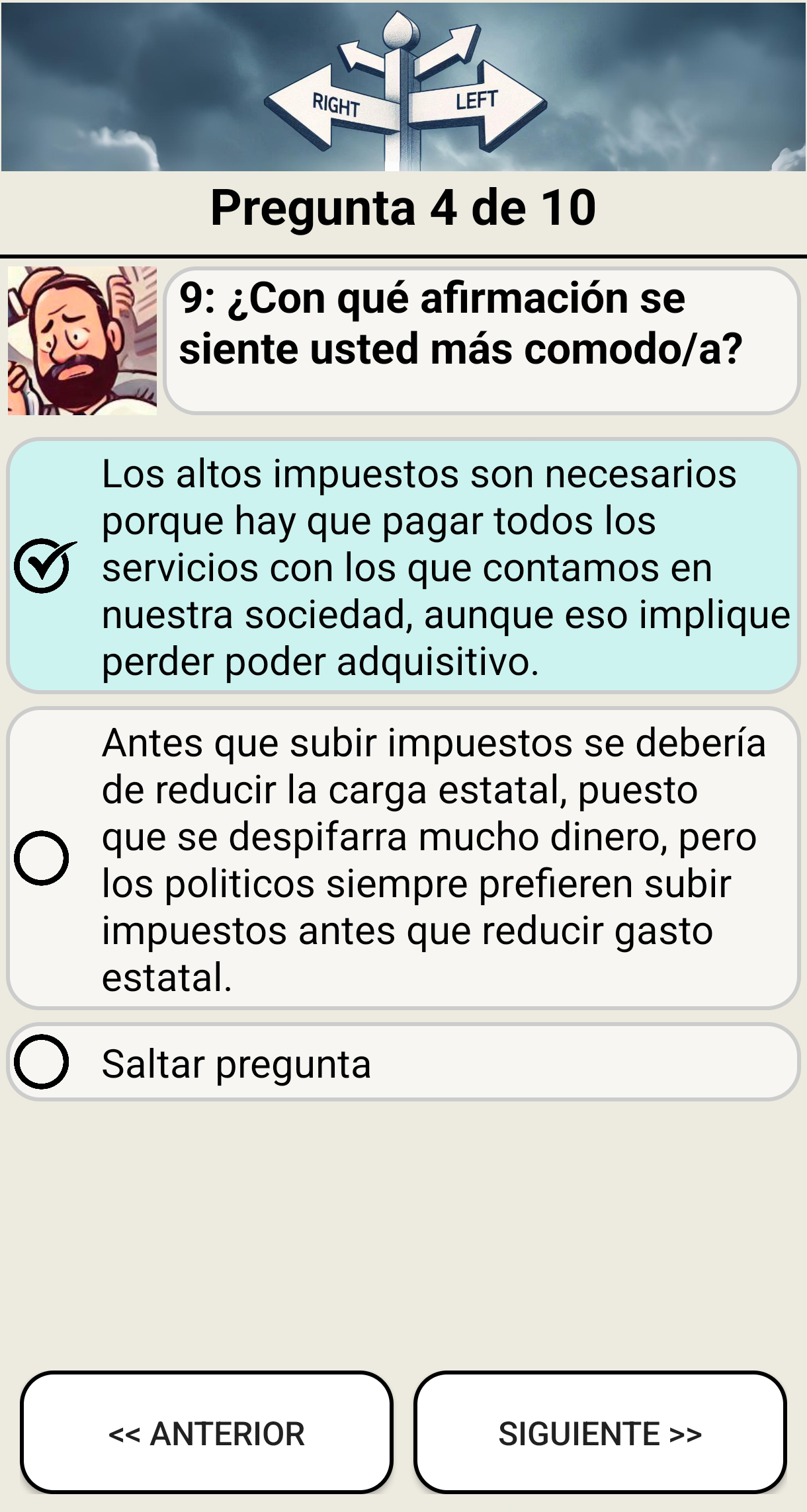Viewport: 807px width, 1512px height.
Task: Select the 'Los altos impuestos son necesarios' answer
Action: (403, 567)
